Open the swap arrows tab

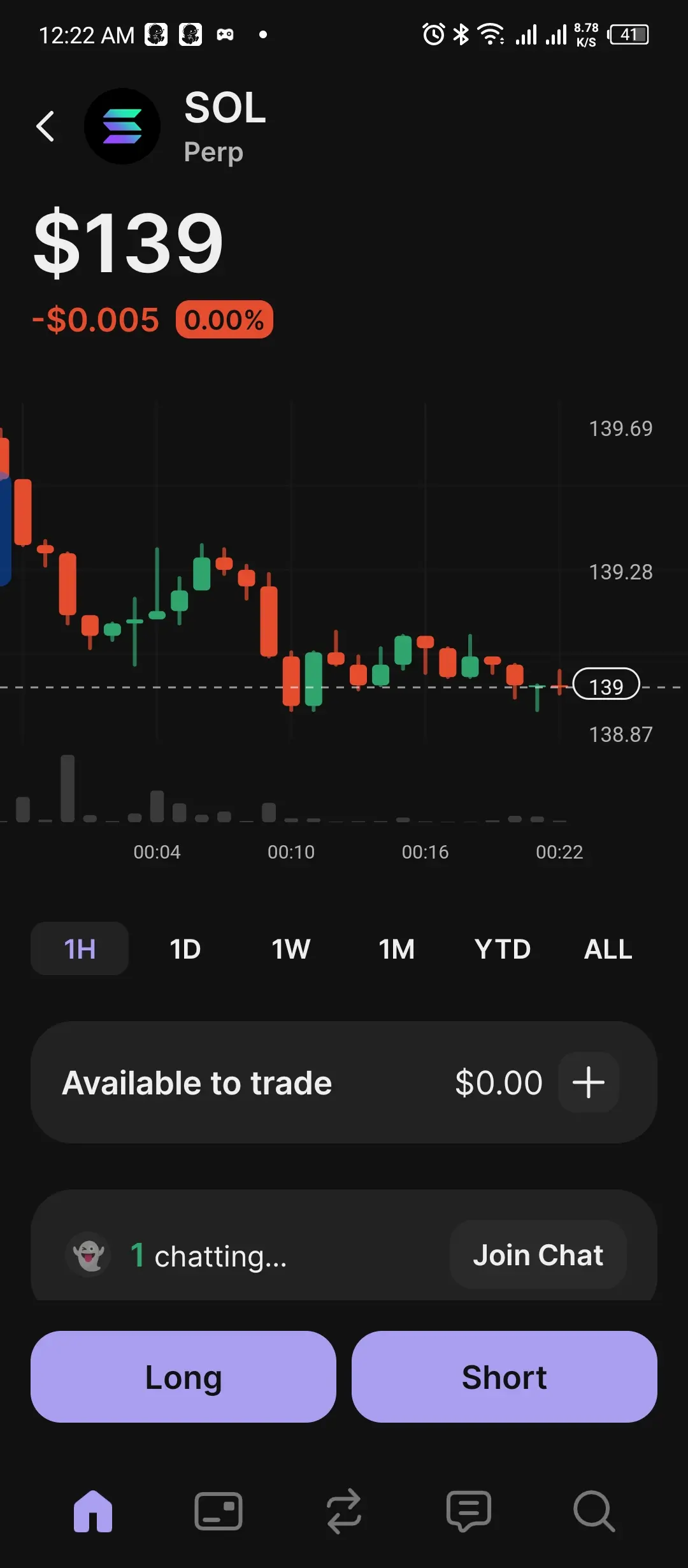(344, 1511)
